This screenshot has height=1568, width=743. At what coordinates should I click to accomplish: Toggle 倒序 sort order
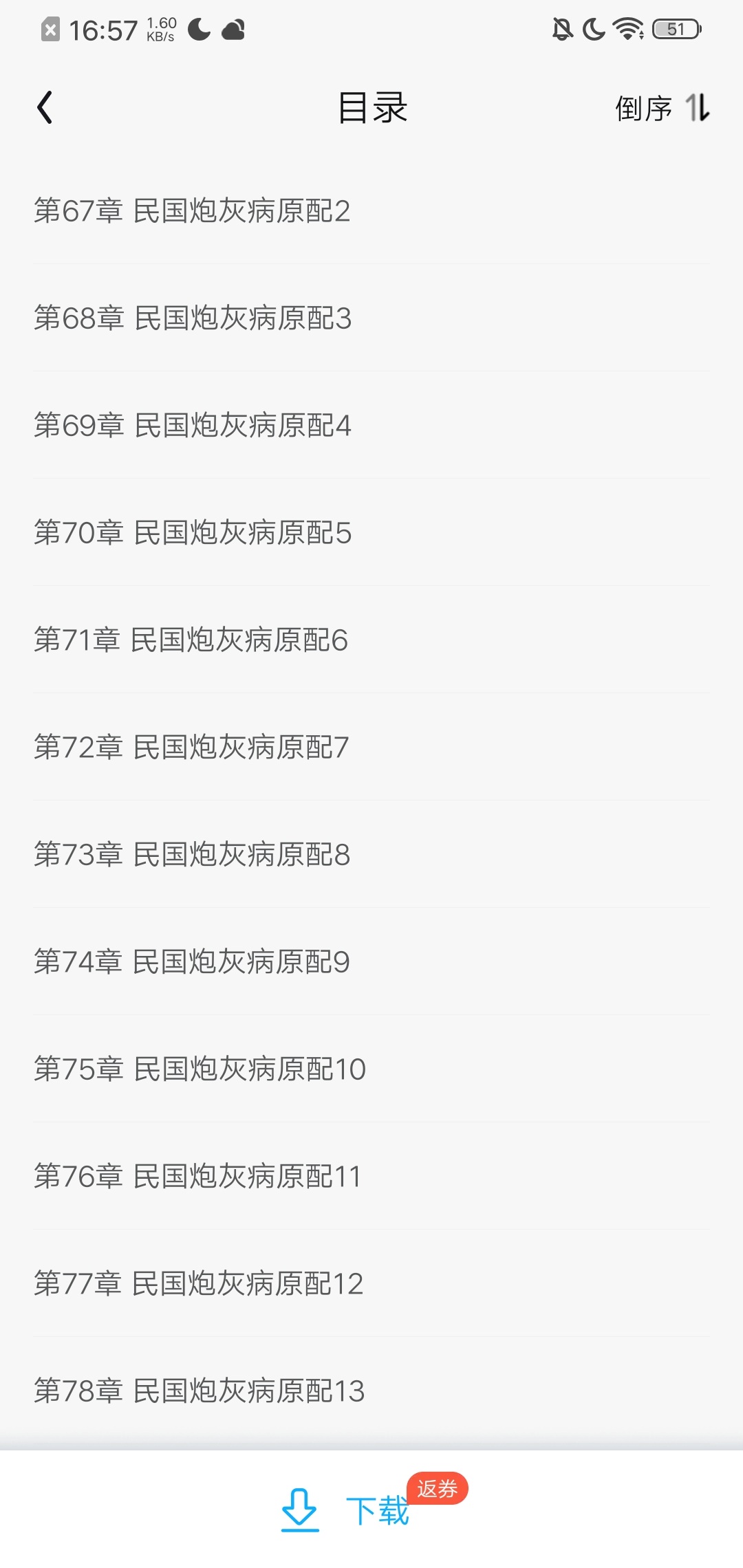coord(663,108)
